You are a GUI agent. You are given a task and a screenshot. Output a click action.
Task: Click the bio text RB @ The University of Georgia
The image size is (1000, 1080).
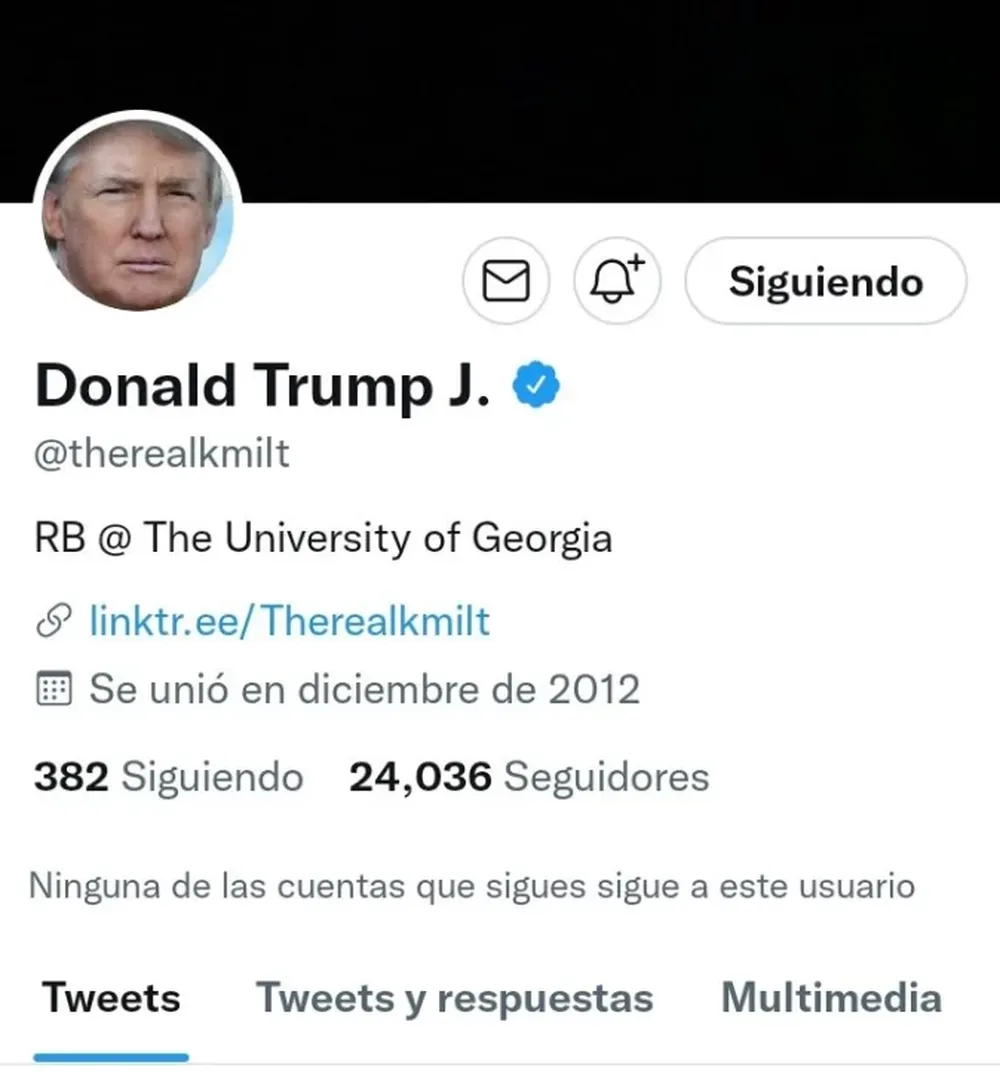[x=322, y=537]
